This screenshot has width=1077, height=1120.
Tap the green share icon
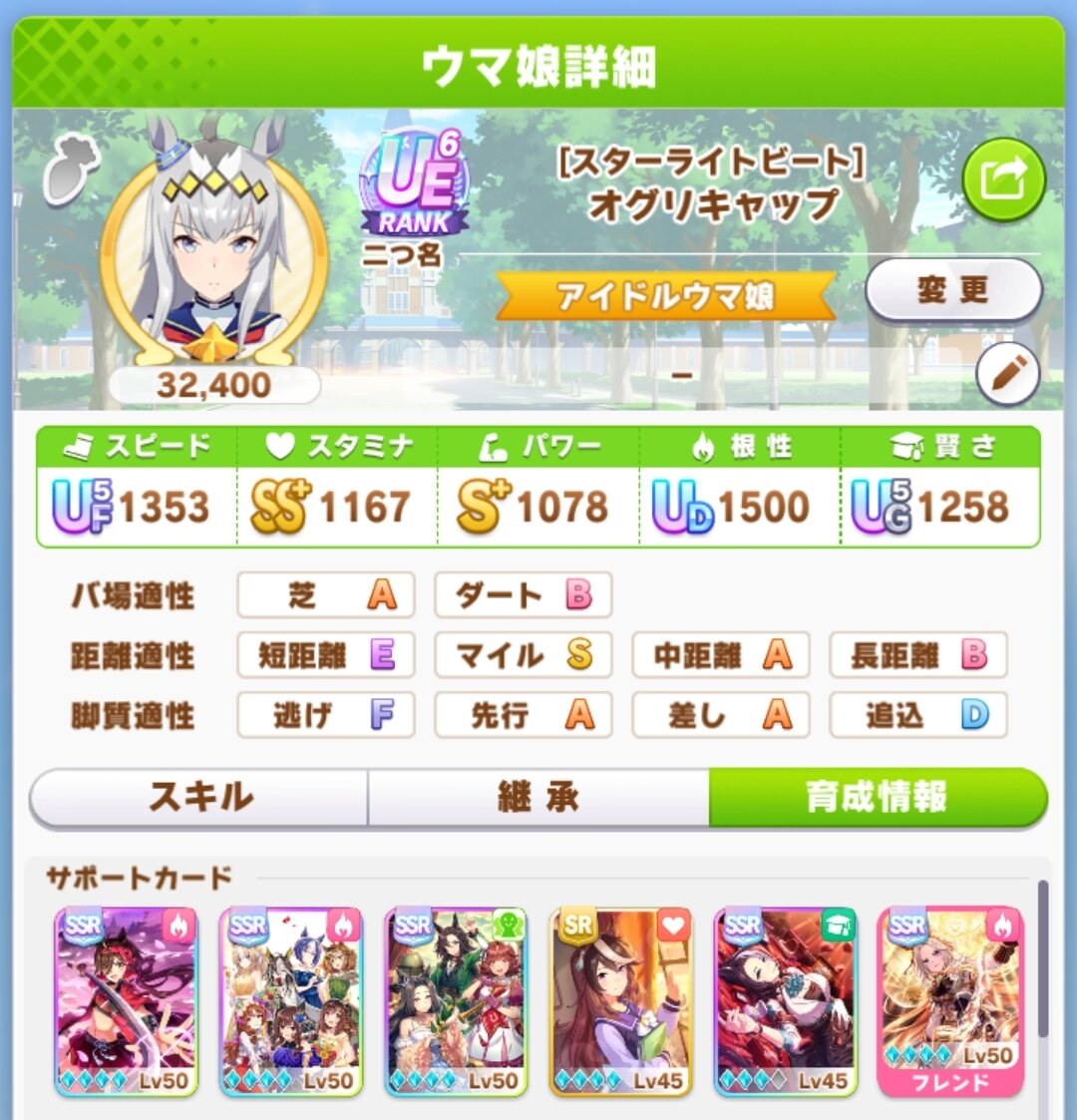(x=1003, y=180)
